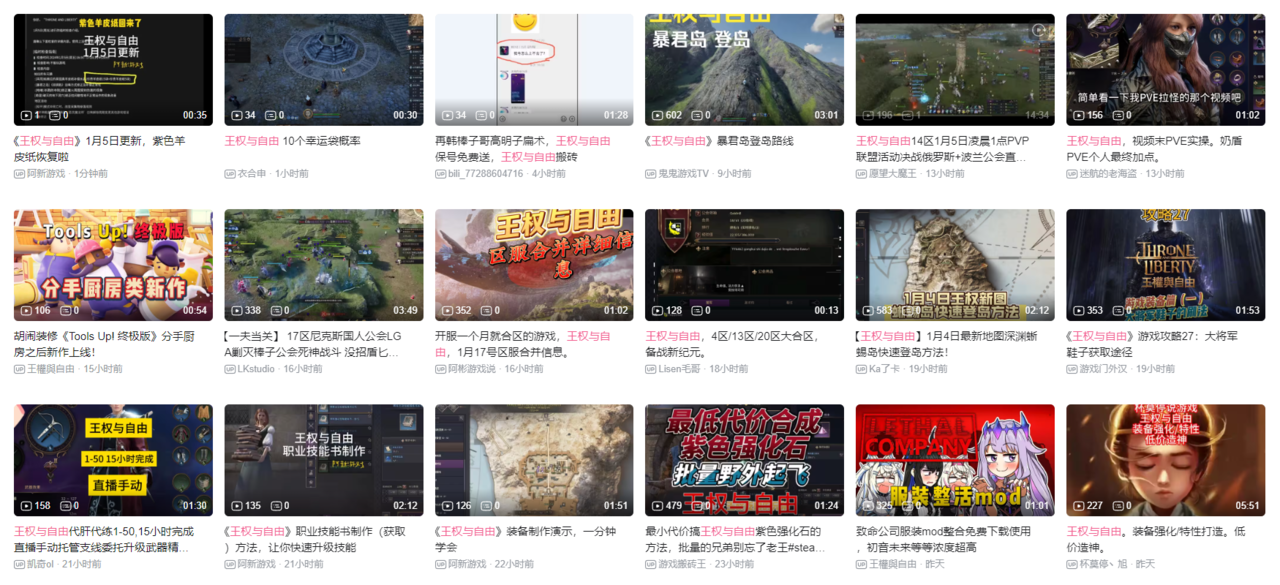Open the 装备强化/特性打造 video

(x=1165, y=460)
